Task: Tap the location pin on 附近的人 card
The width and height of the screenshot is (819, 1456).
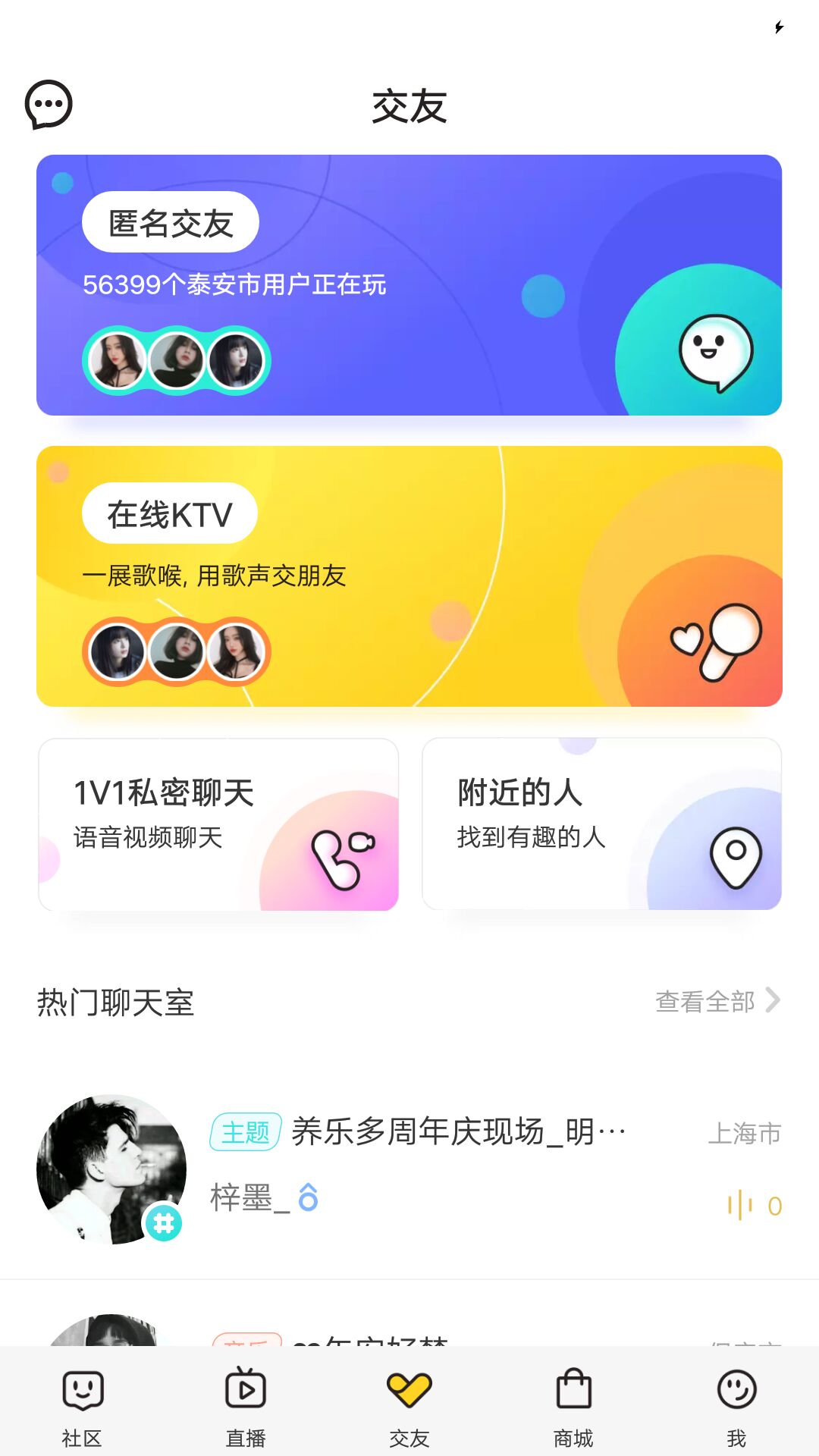Action: point(734,857)
